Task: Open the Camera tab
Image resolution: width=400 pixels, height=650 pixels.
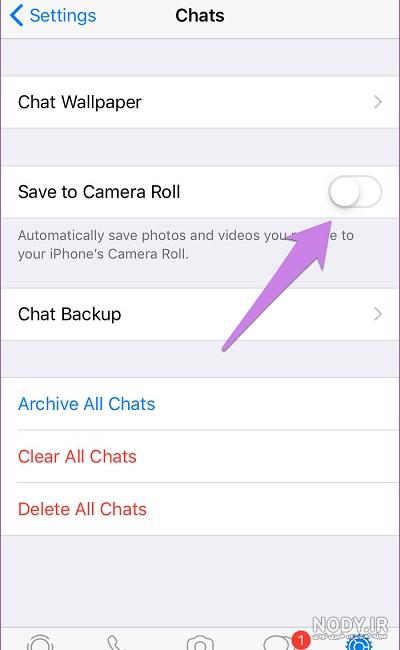Action: [200, 642]
